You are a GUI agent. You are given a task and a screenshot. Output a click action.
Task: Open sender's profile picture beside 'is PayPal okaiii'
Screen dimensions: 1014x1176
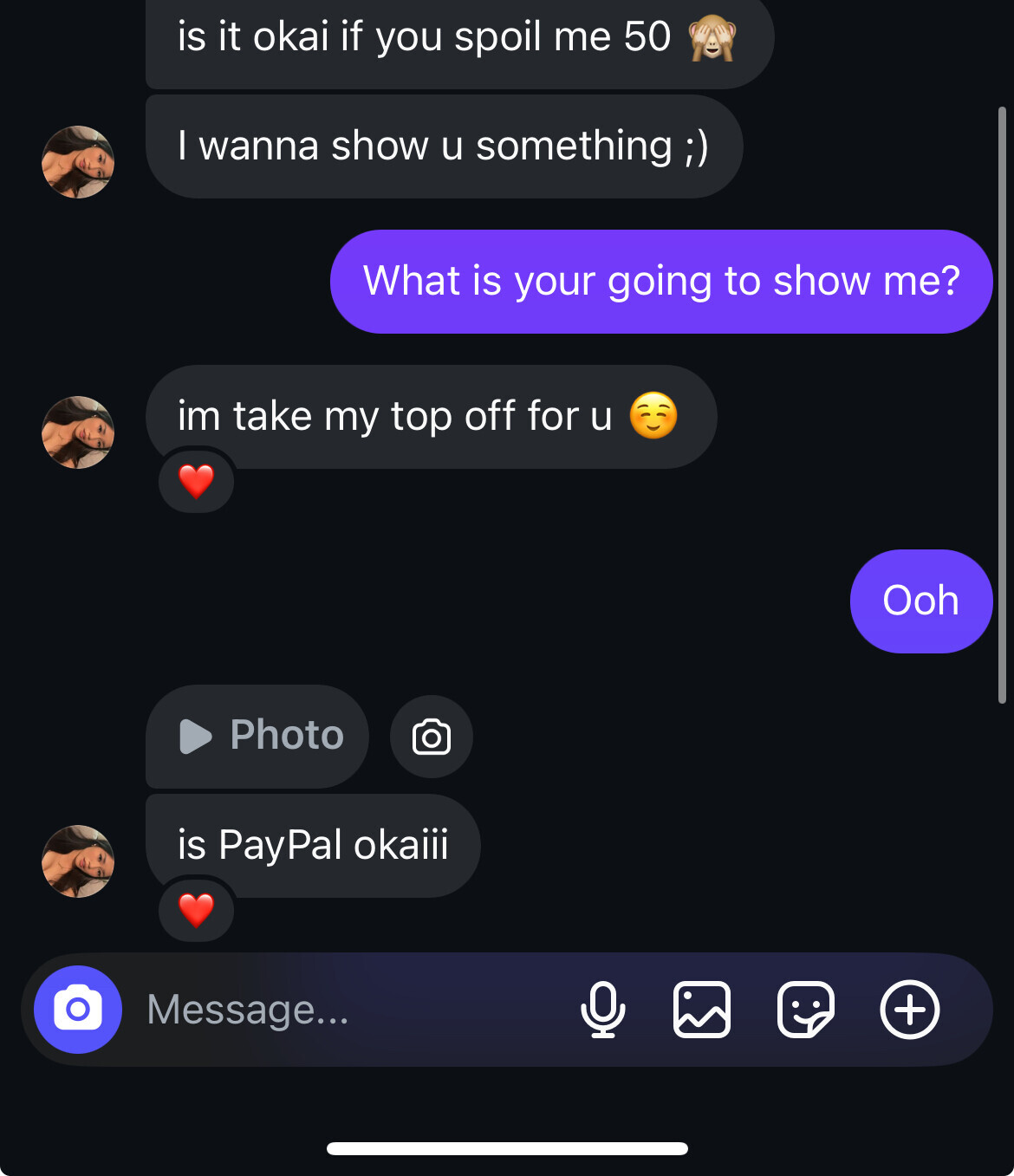[x=78, y=861]
